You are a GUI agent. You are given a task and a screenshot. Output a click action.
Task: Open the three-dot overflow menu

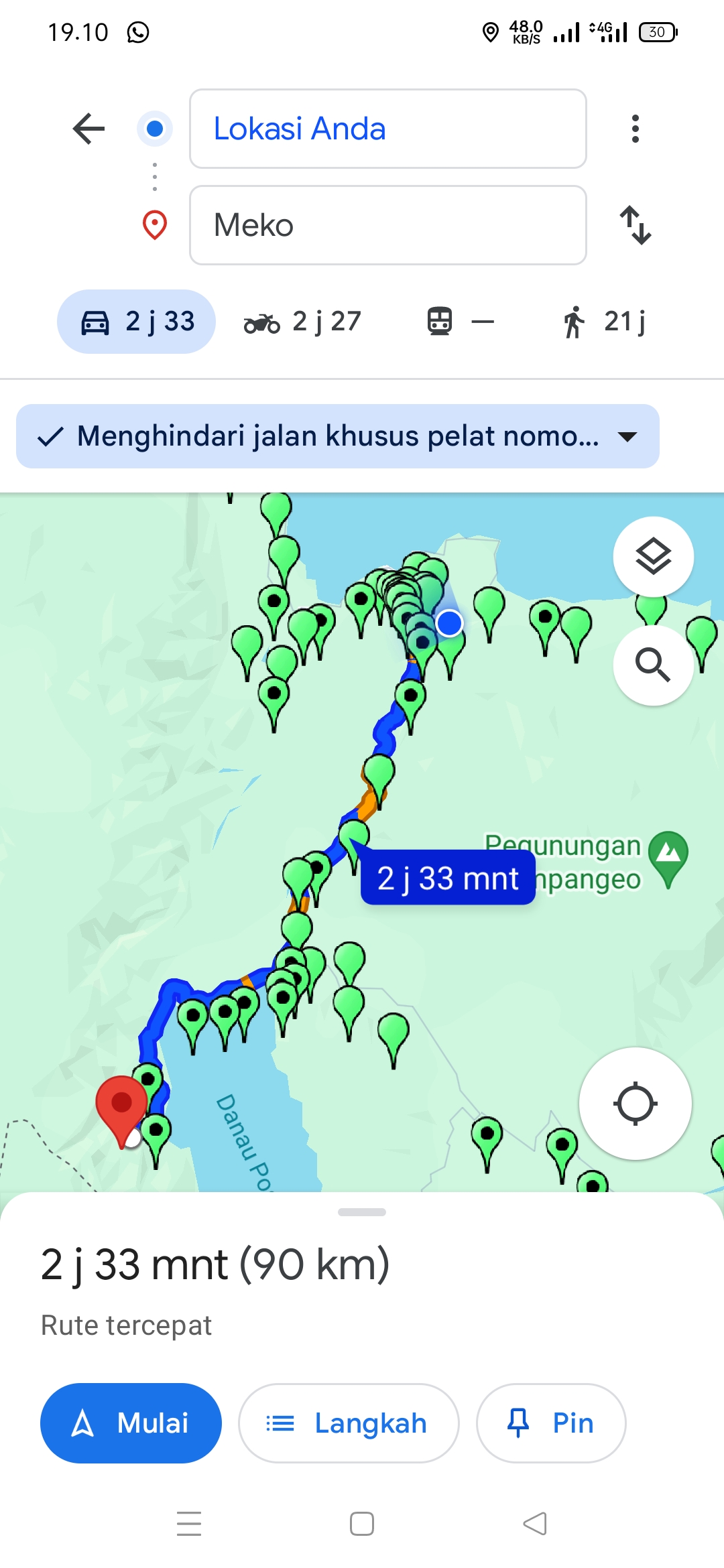(636, 129)
